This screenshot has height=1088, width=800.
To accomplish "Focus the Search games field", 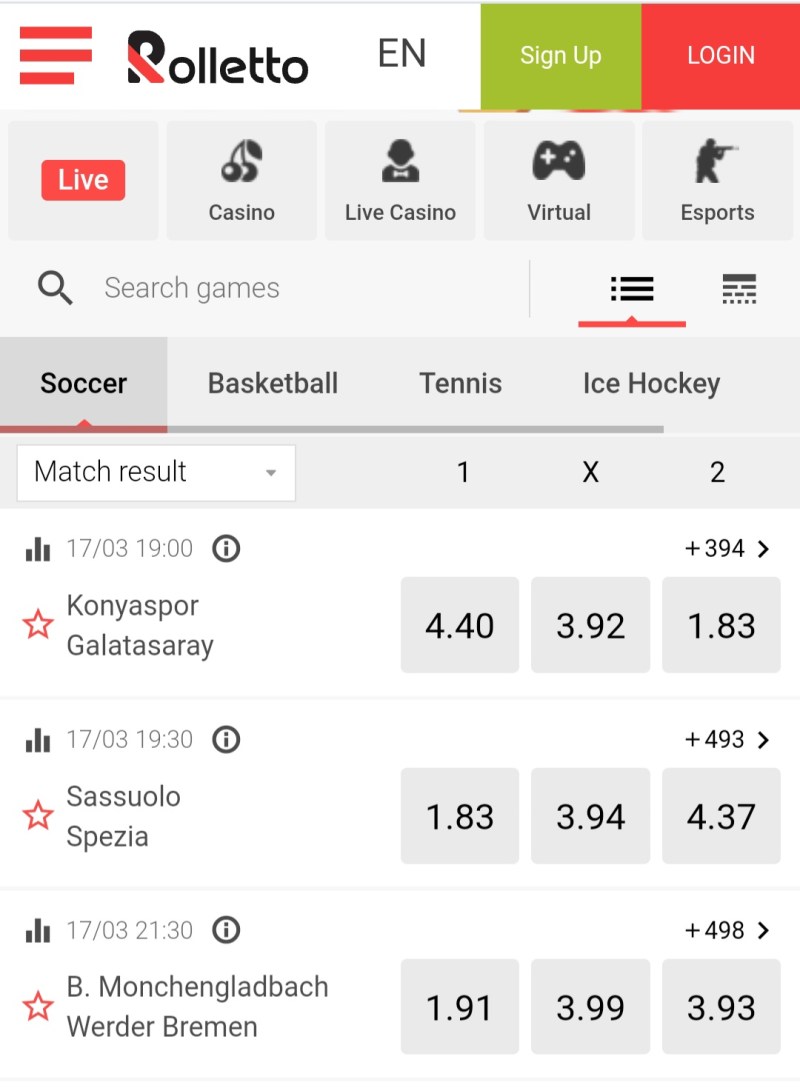I will pos(300,288).
